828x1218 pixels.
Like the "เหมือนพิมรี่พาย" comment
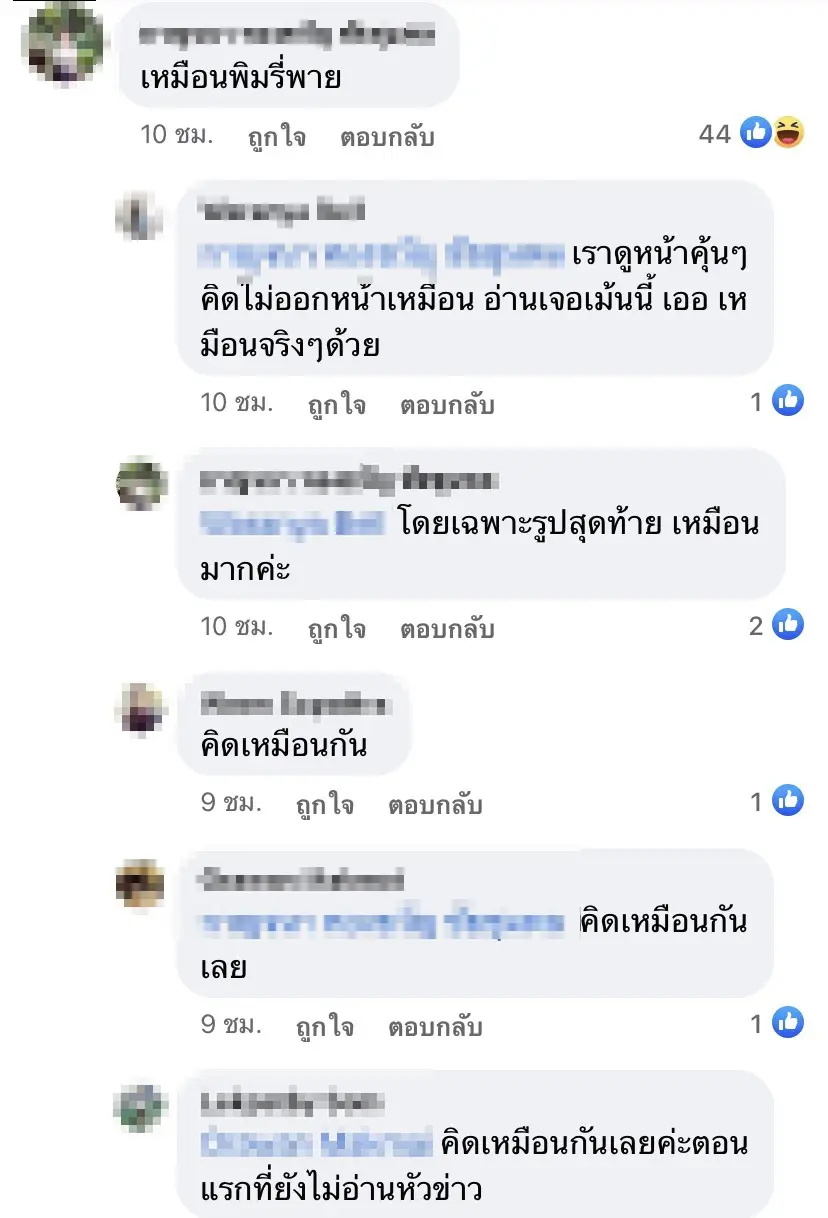[277, 136]
